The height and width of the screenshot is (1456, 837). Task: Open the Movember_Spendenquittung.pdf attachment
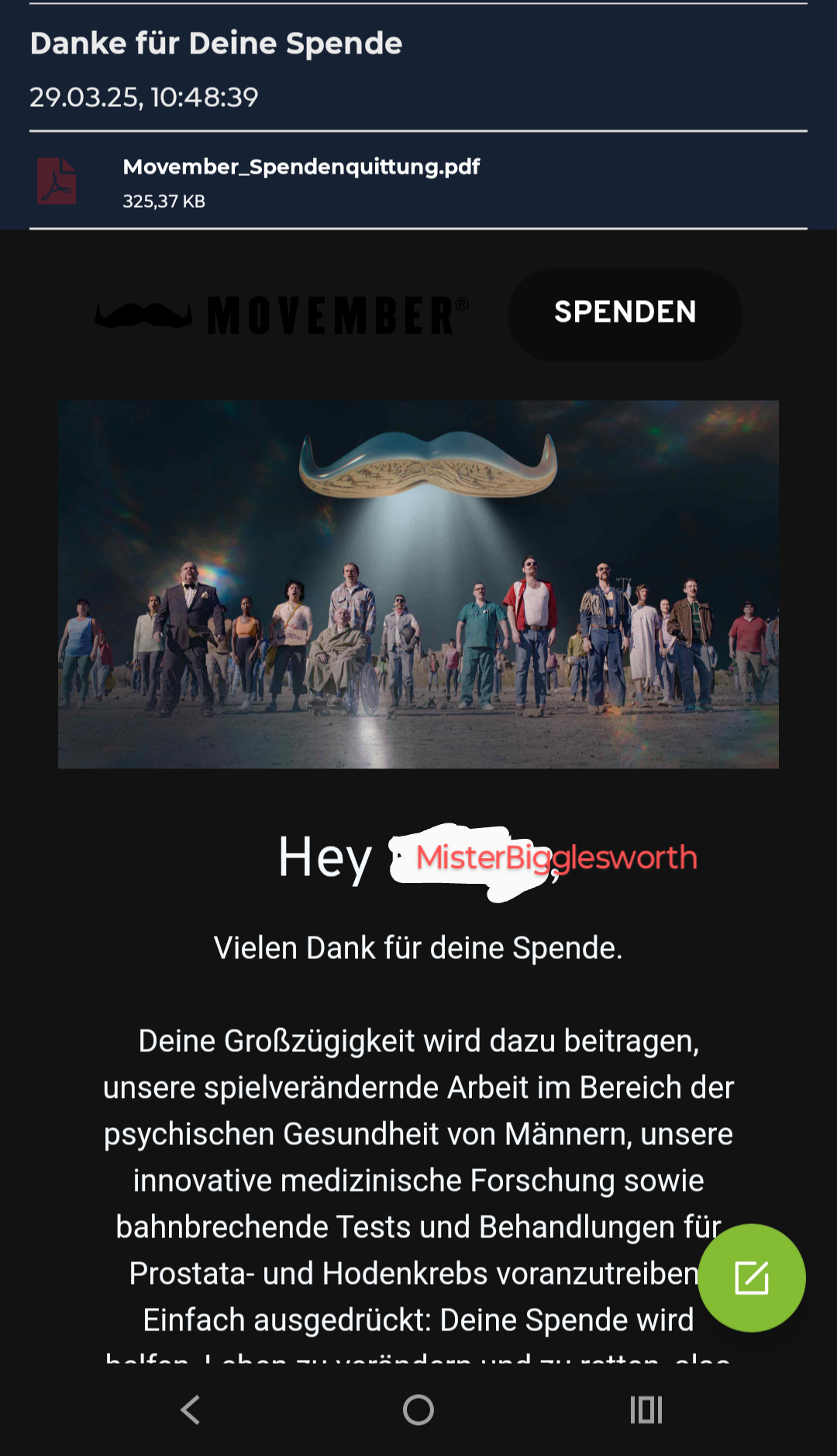(301, 181)
